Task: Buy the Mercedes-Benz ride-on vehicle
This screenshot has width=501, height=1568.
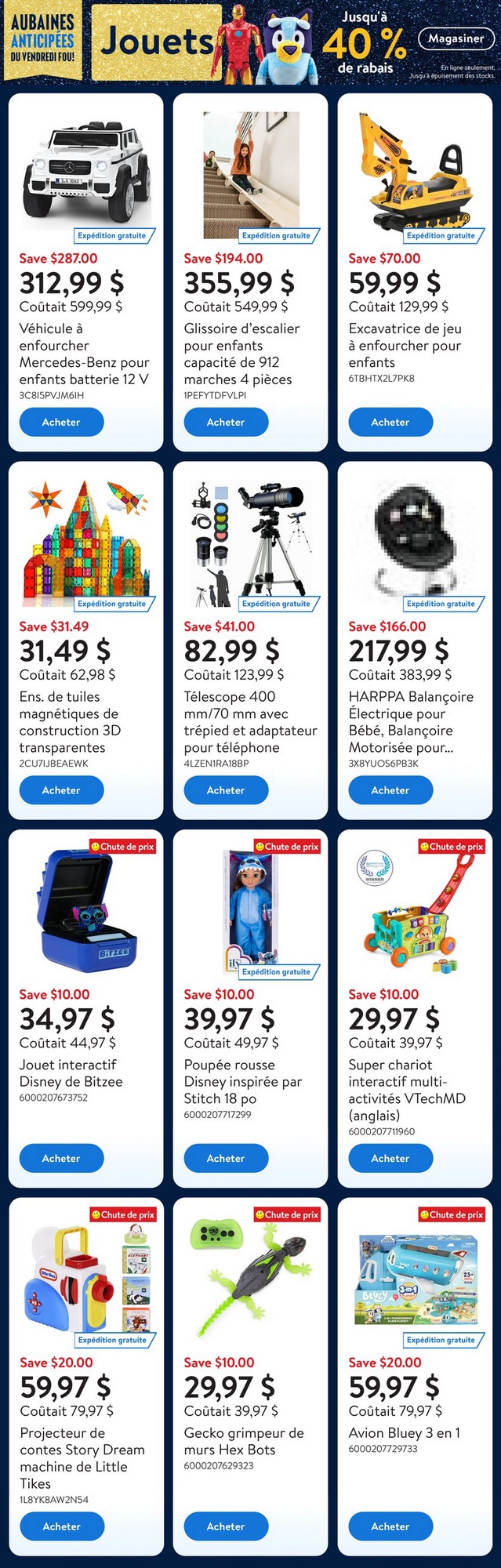Action: (61, 422)
